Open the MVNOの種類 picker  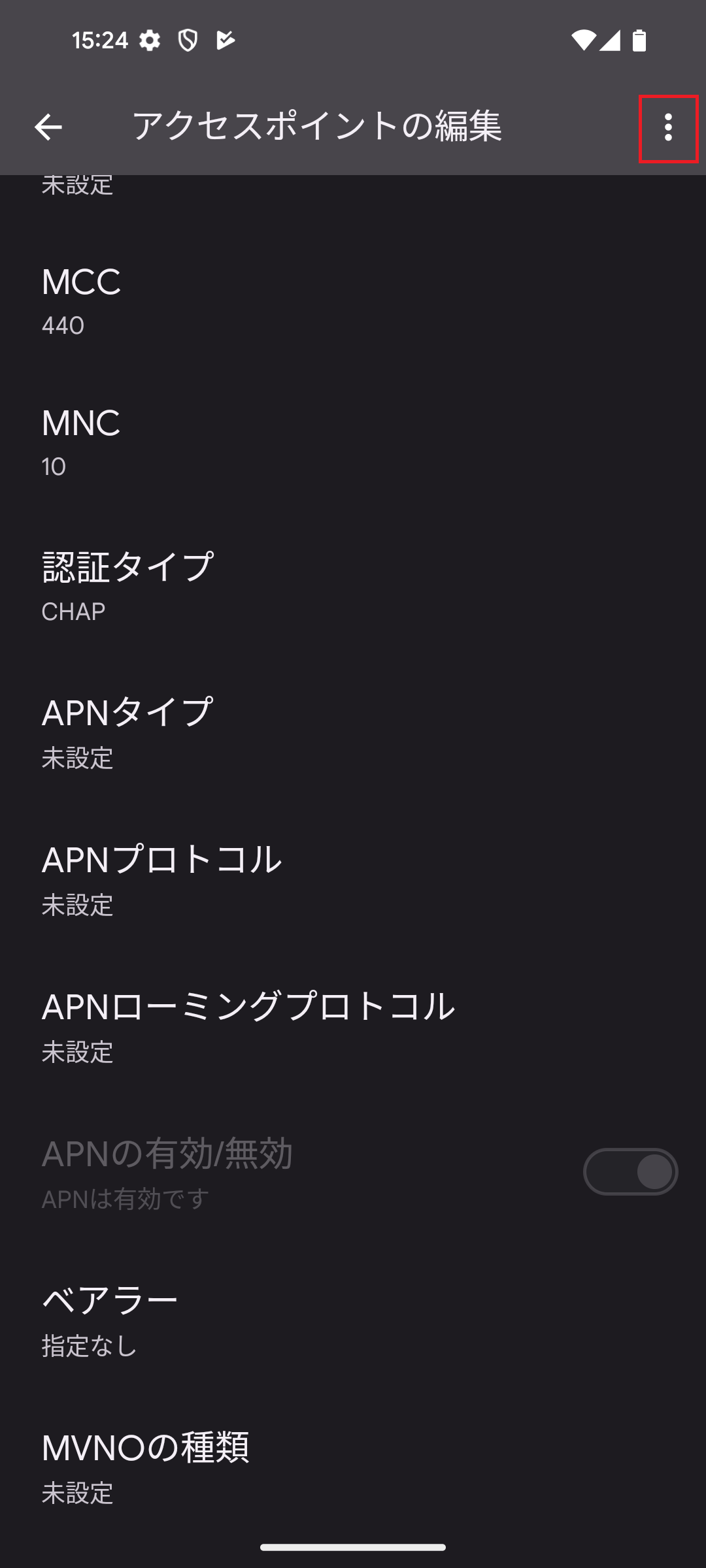click(261, 1463)
